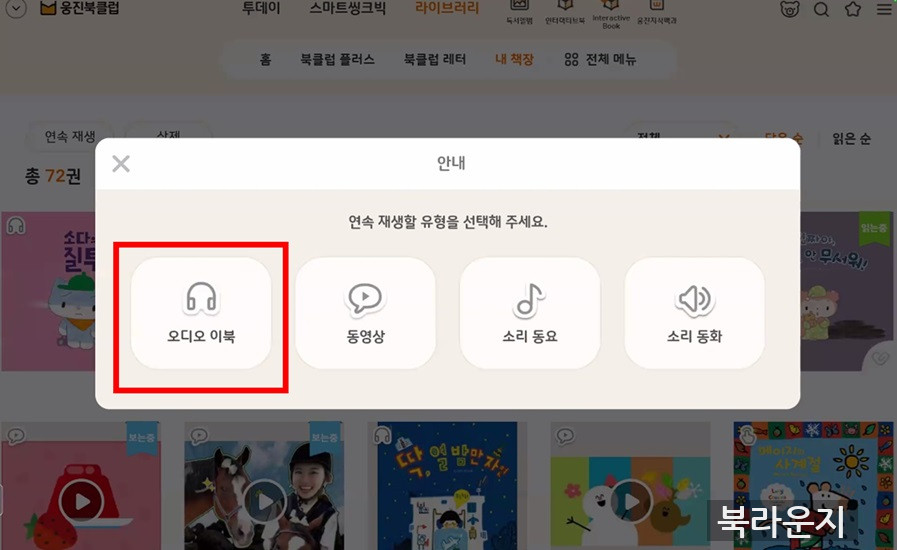Go to 북클럽 플러스
Image resolution: width=897 pixels, height=550 pixels.
[337, 60]
